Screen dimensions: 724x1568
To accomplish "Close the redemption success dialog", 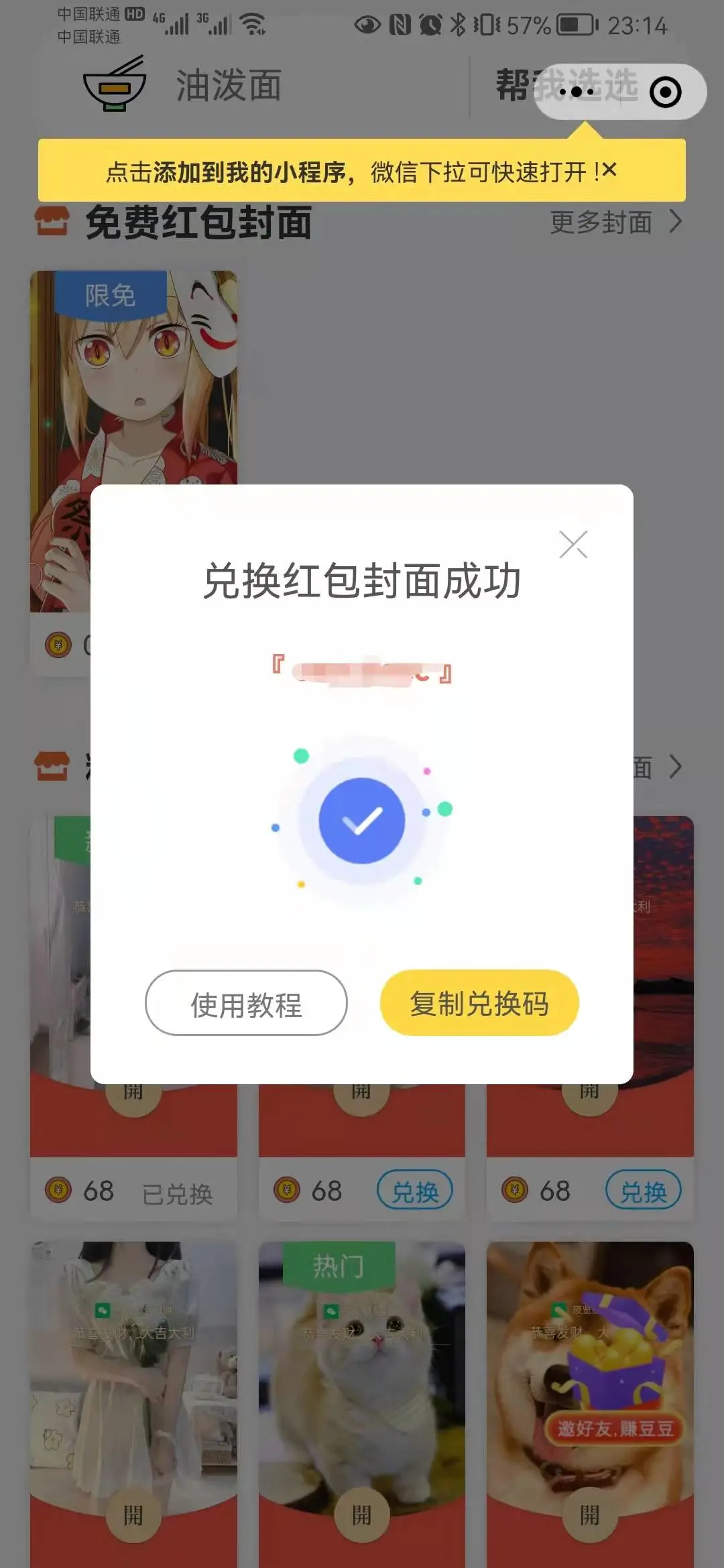I will tap(573, 544).
